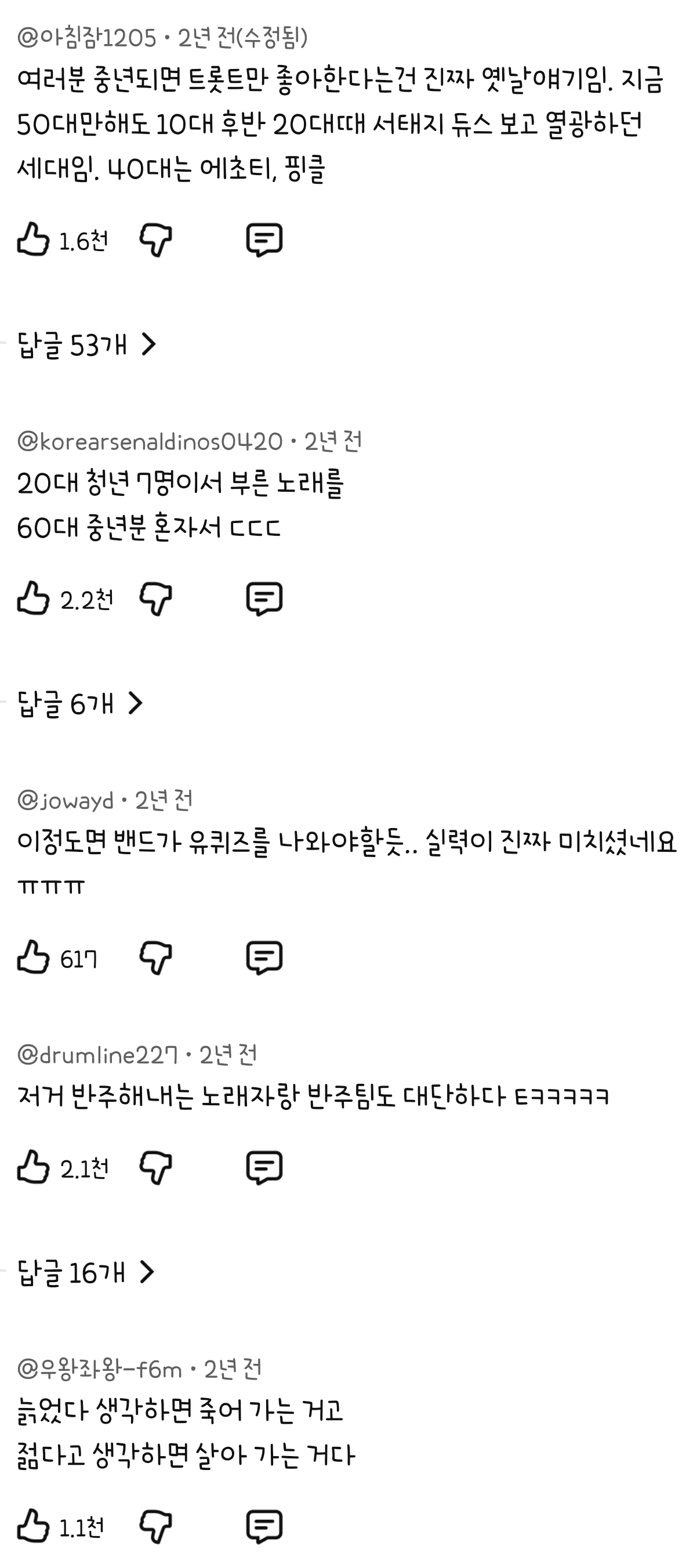This screenshot has width=686, height=1568.
Task: Dislike the comment by @drumline227
Action: tap(156, 1167)
